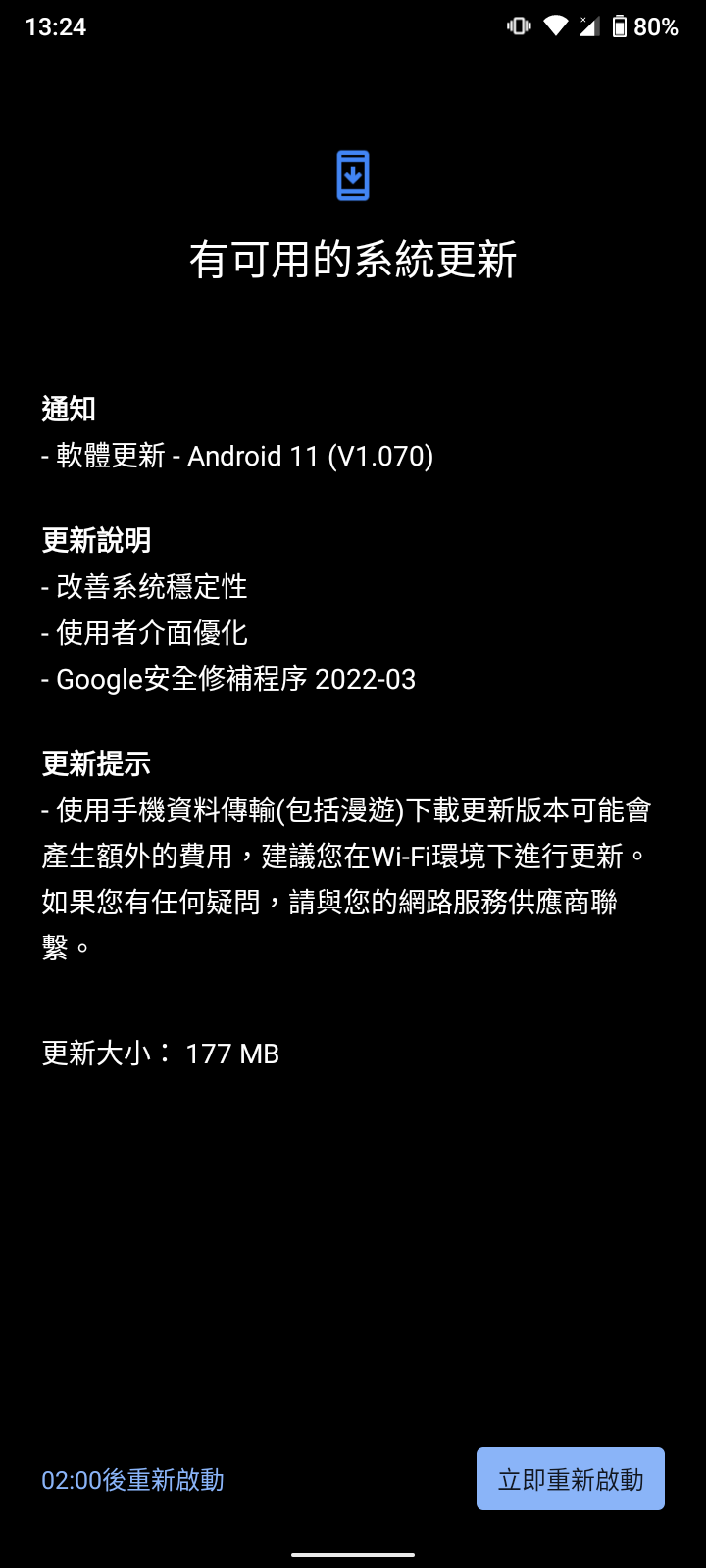706x1568 pixels.
Task: Choose 02:00後重新啟動 to restart later
Action: [133, 1480]
